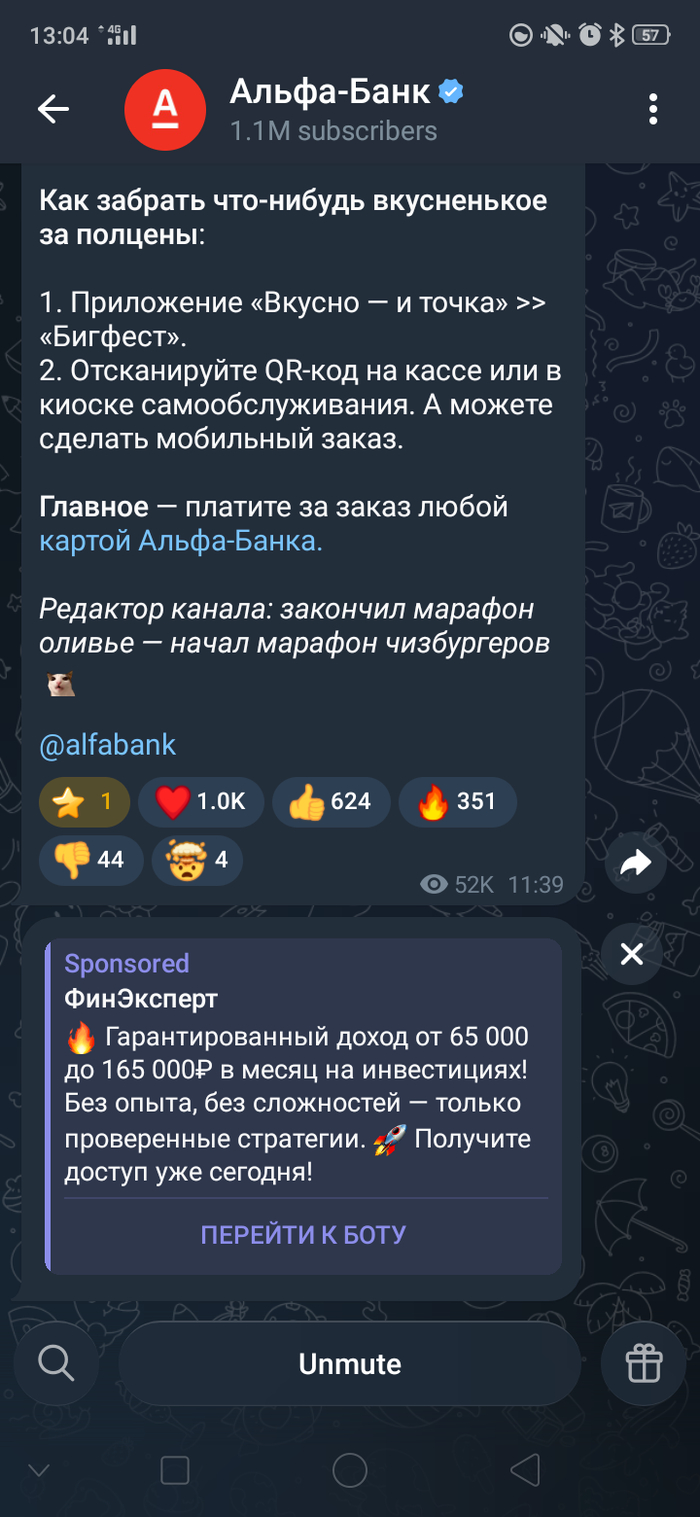React with thumbs up on the post
This screenshot has height=1517, width=700.
[x=330, y=801]
